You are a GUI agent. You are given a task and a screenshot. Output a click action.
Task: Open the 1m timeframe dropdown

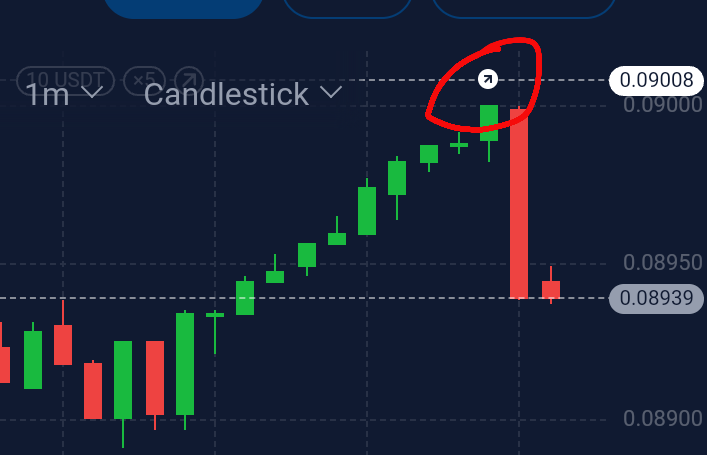click(x=65, y=94)
